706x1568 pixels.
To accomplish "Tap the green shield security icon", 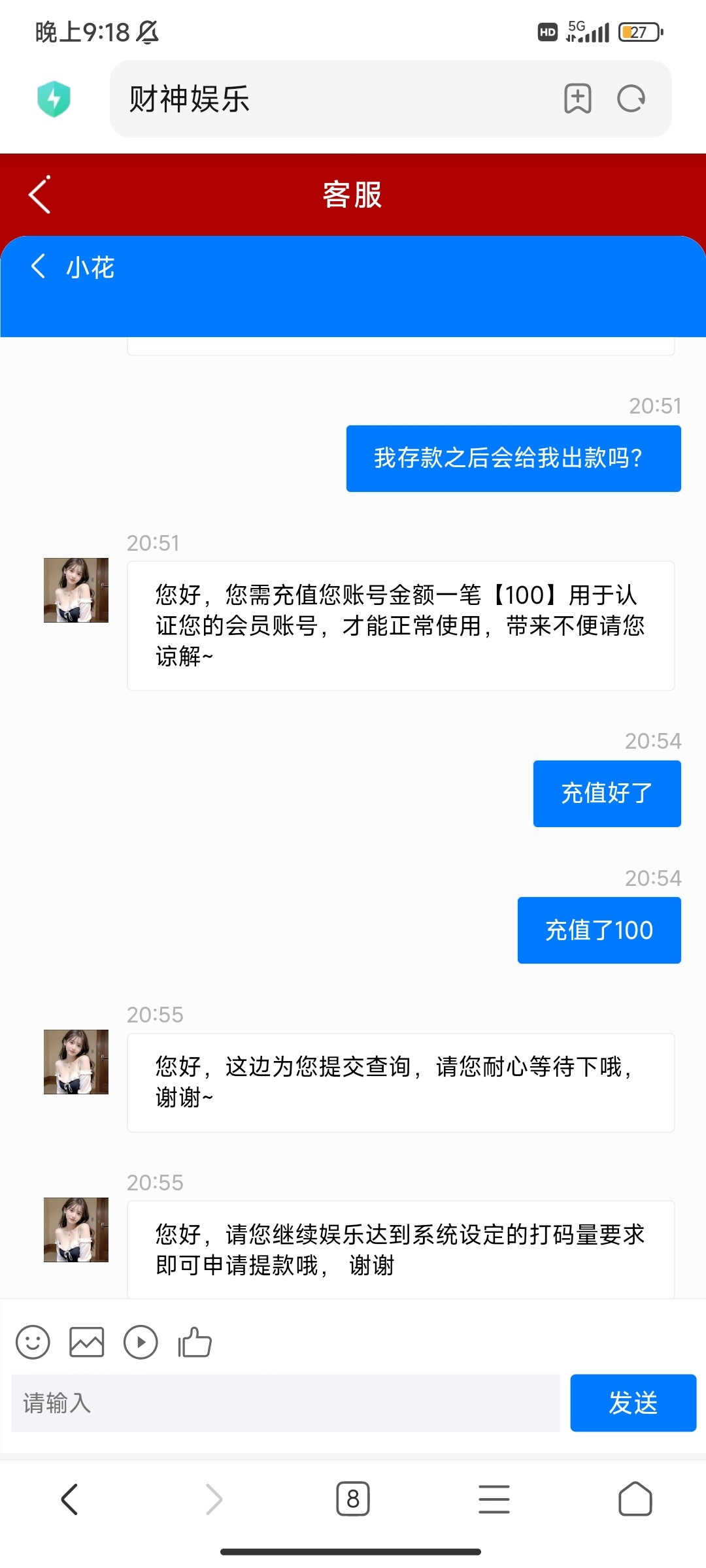I will pos(55,99).
